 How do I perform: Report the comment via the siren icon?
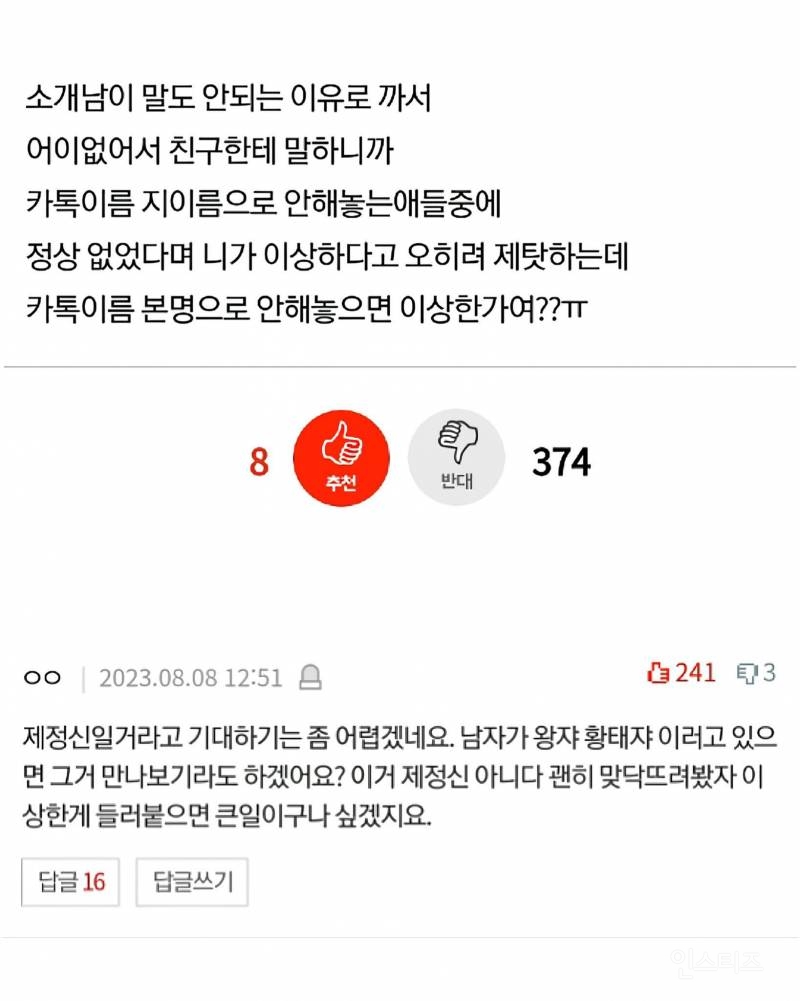(x=311, y=678)
